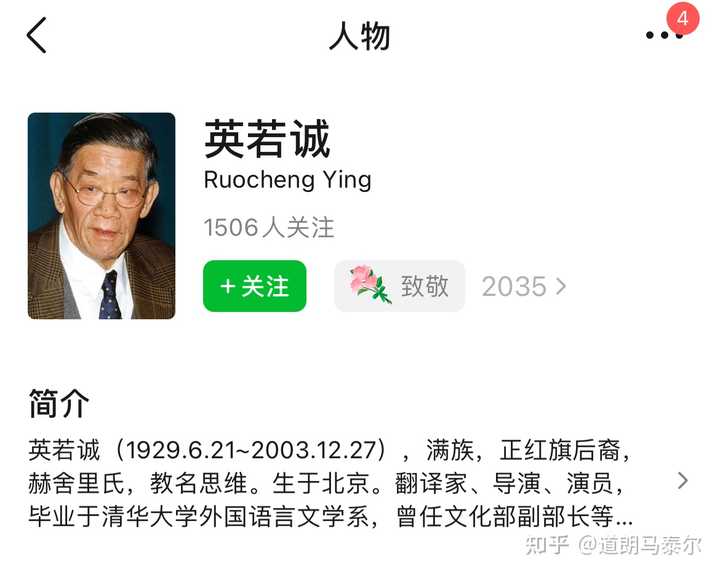Open the 2035 tributes list
This screenshot has width=720, height=574.
click(523, 287)
